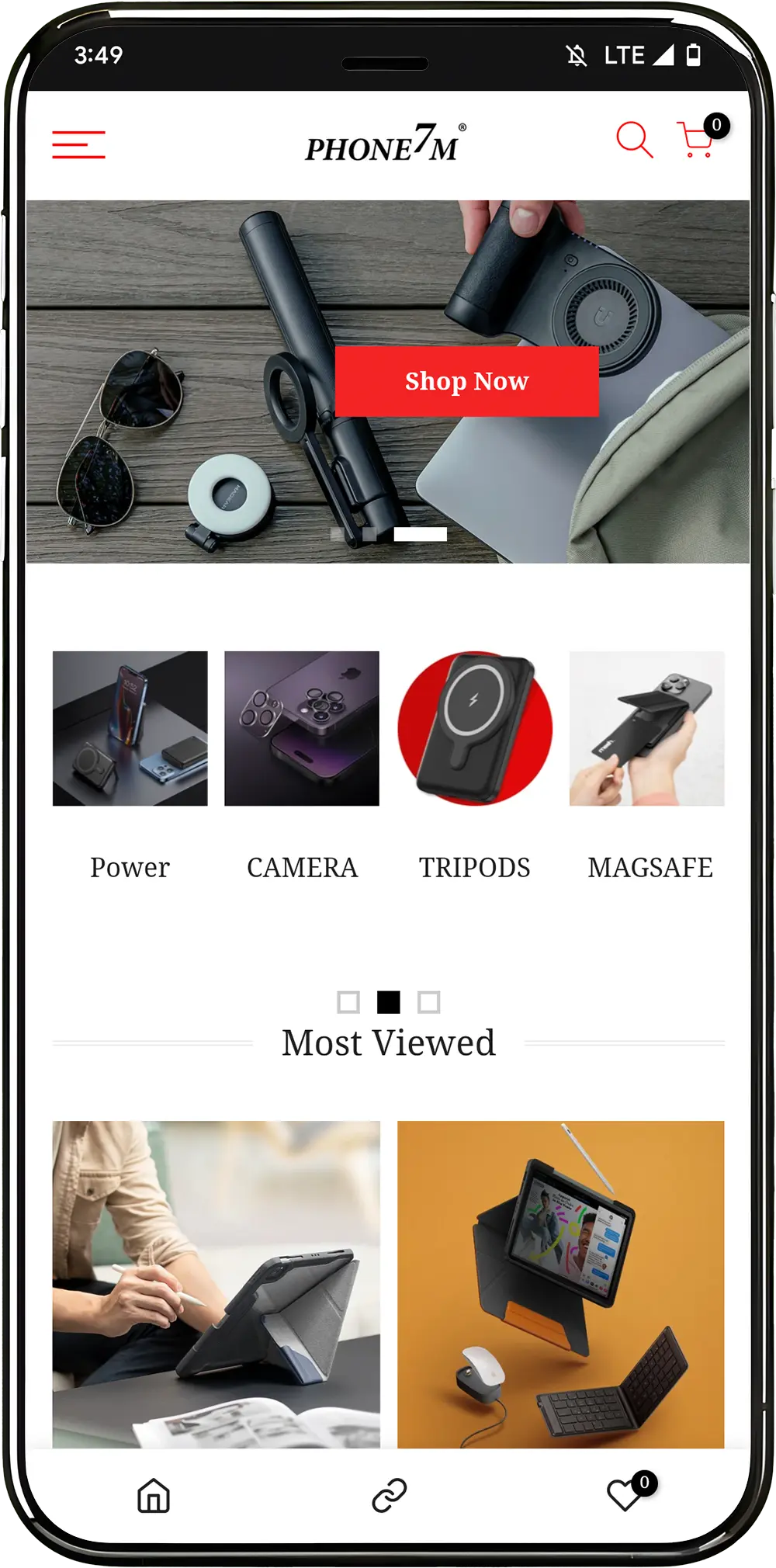Go to the Home tab

(154, 1495)
